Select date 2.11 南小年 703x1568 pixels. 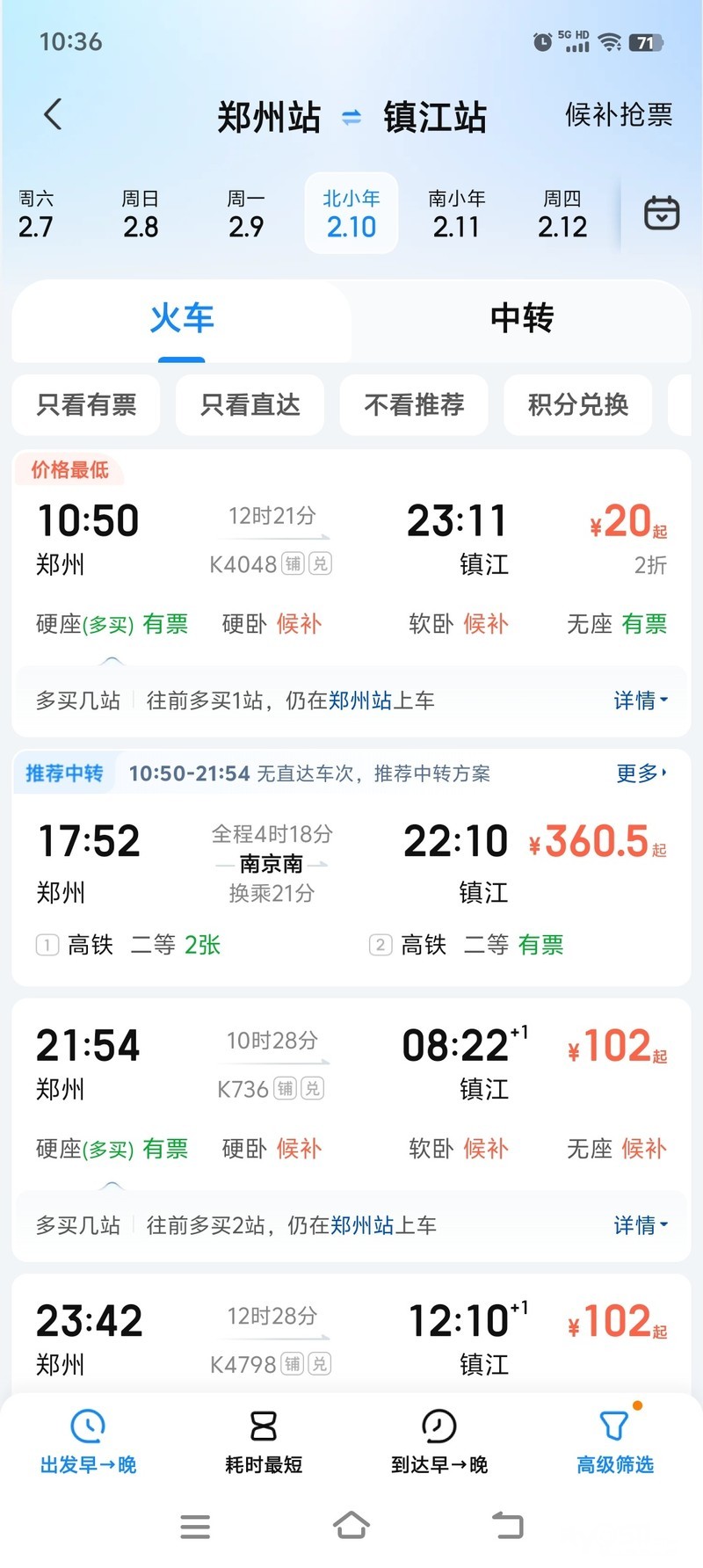(456, 214)
